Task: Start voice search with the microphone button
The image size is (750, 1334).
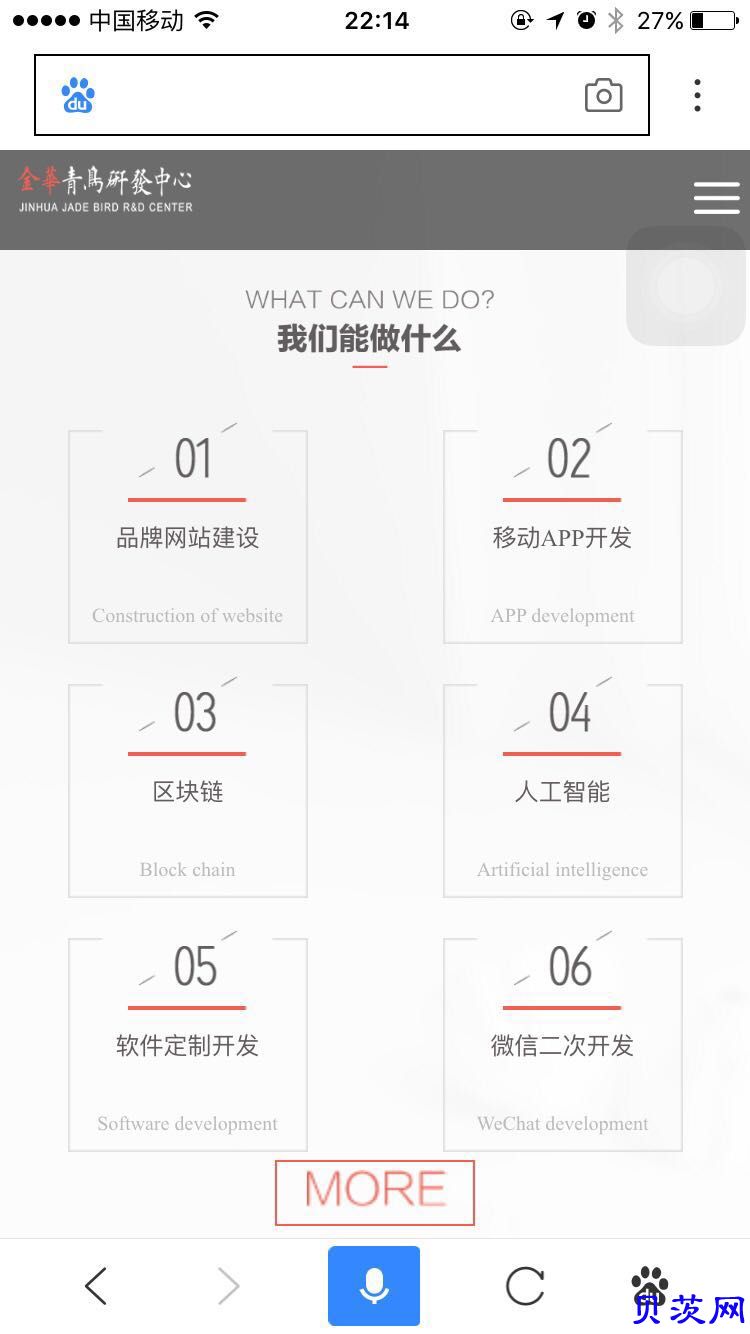Action: pos(374,1286)
